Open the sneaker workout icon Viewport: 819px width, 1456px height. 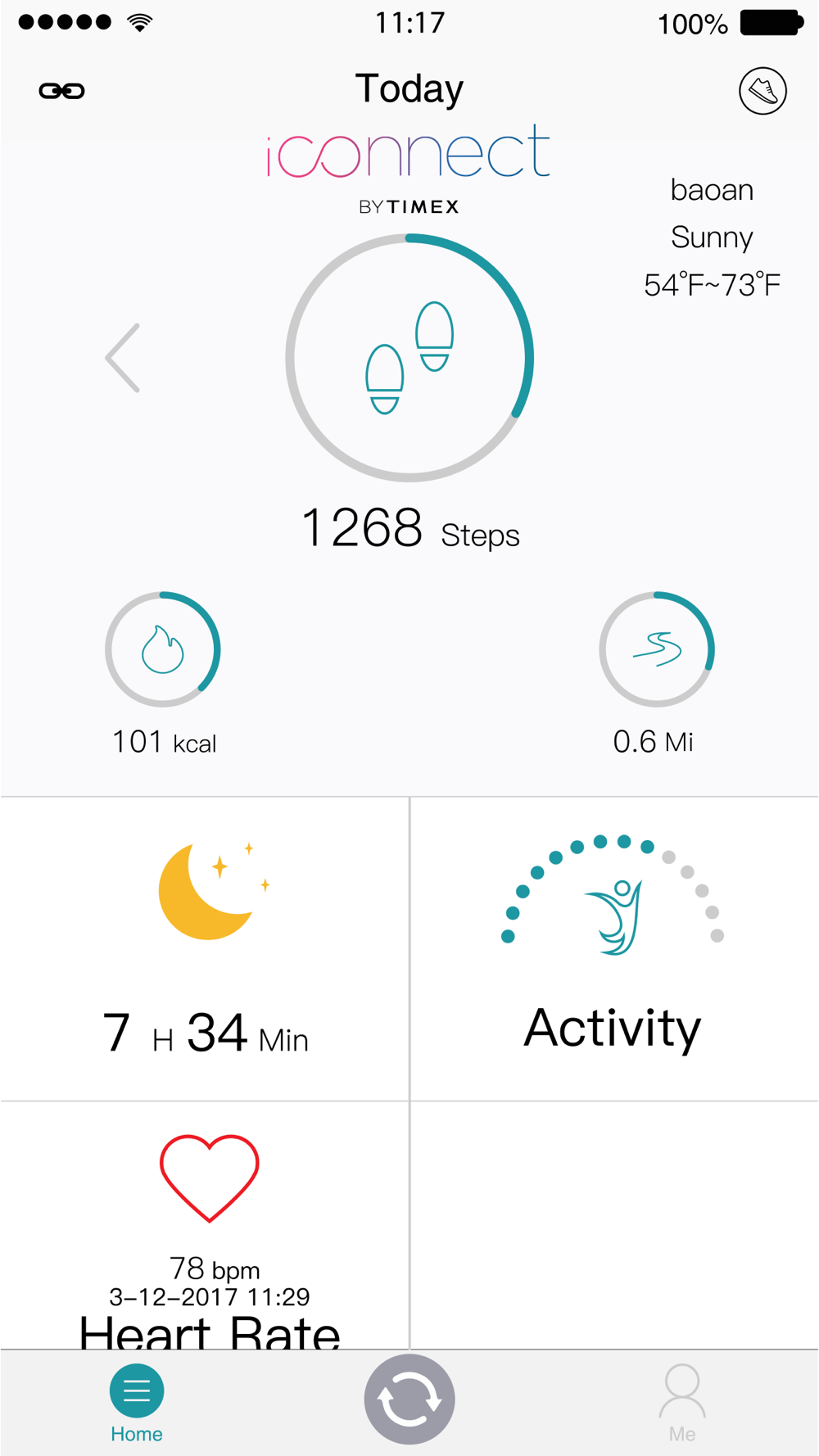tap(762, 91)
